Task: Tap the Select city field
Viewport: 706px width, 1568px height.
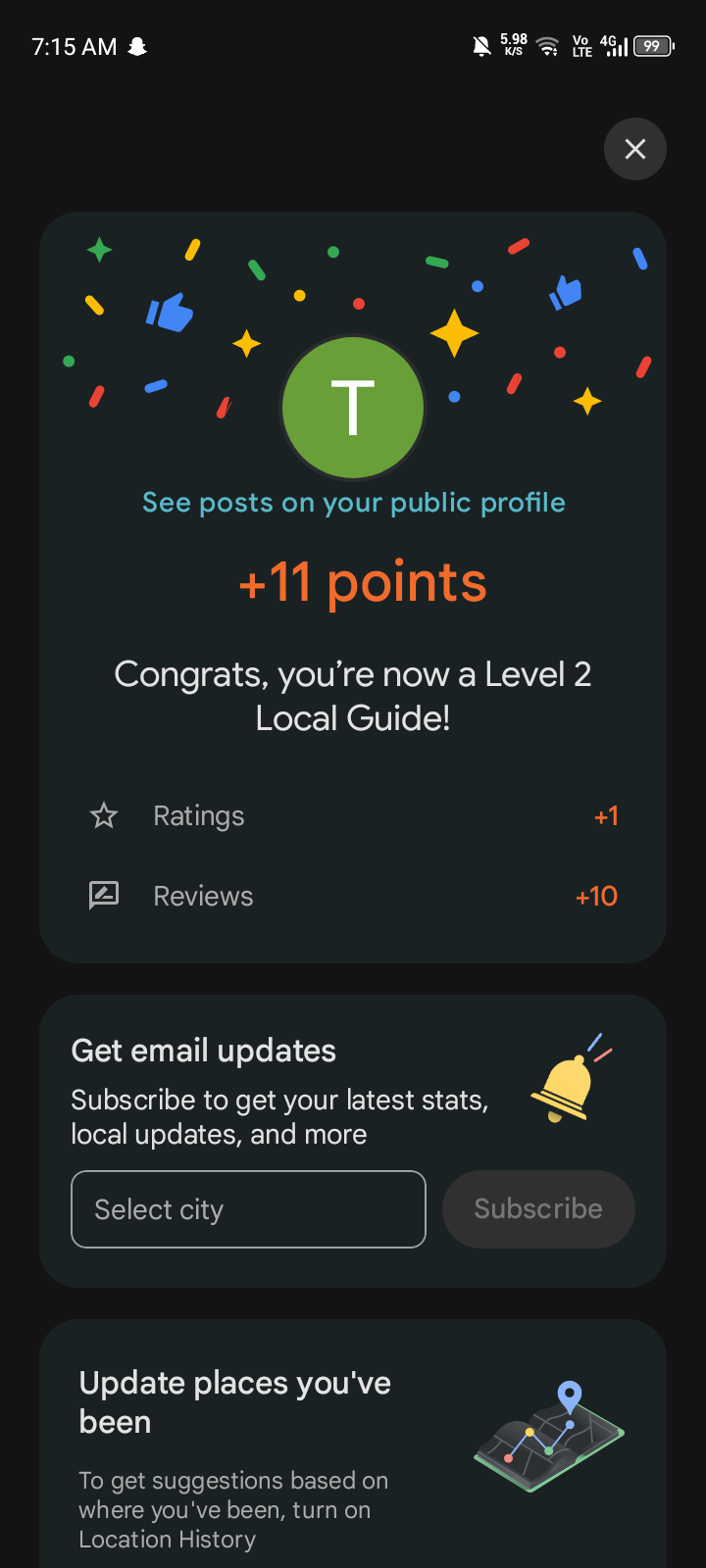Action: tap(248, 1209)
